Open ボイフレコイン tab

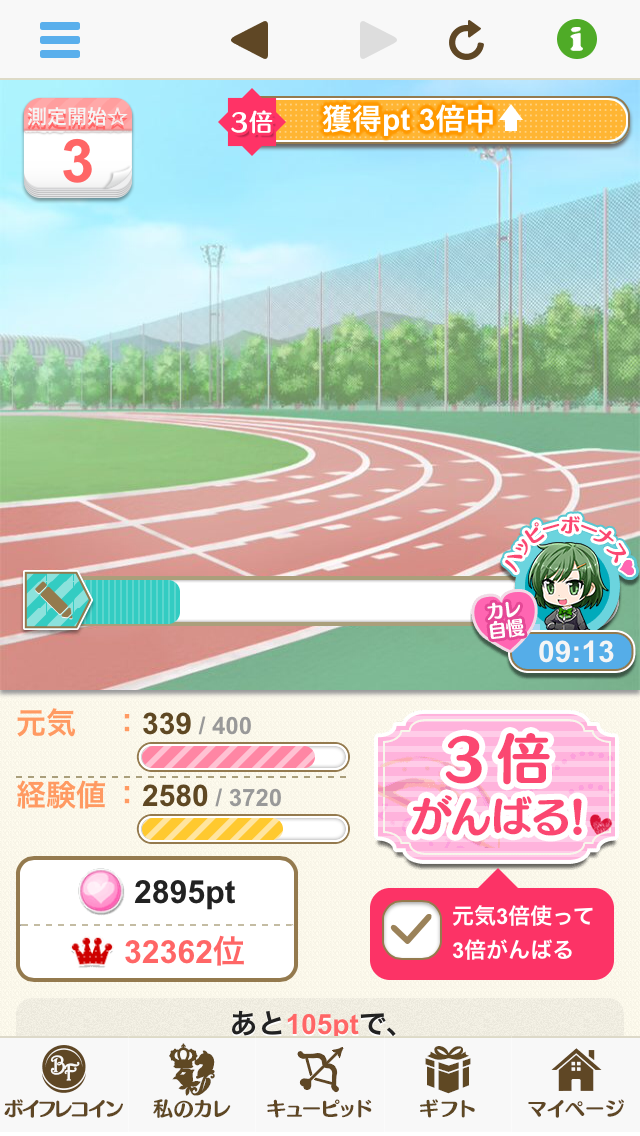(64, 1083)
